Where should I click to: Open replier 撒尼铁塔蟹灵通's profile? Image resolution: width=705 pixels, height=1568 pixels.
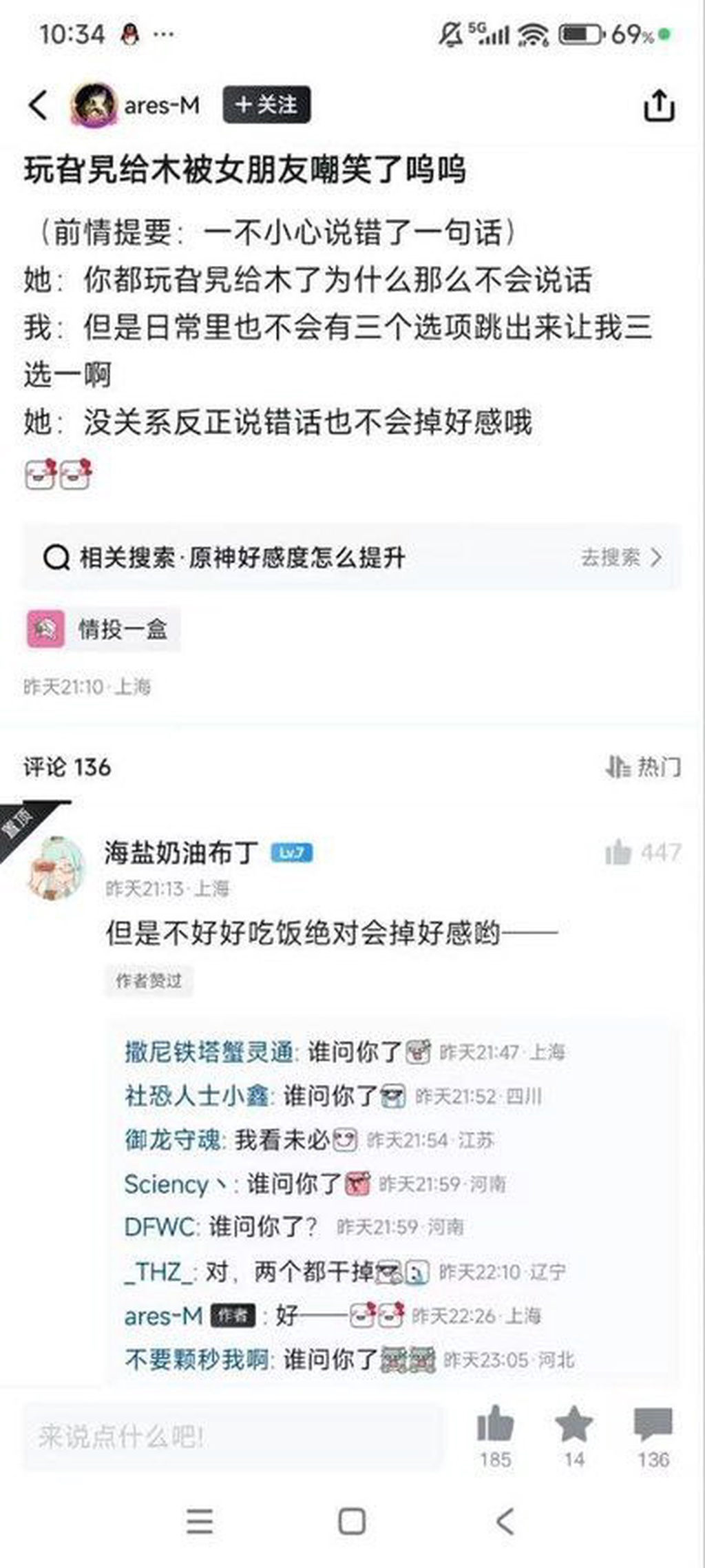[209, 1052]
